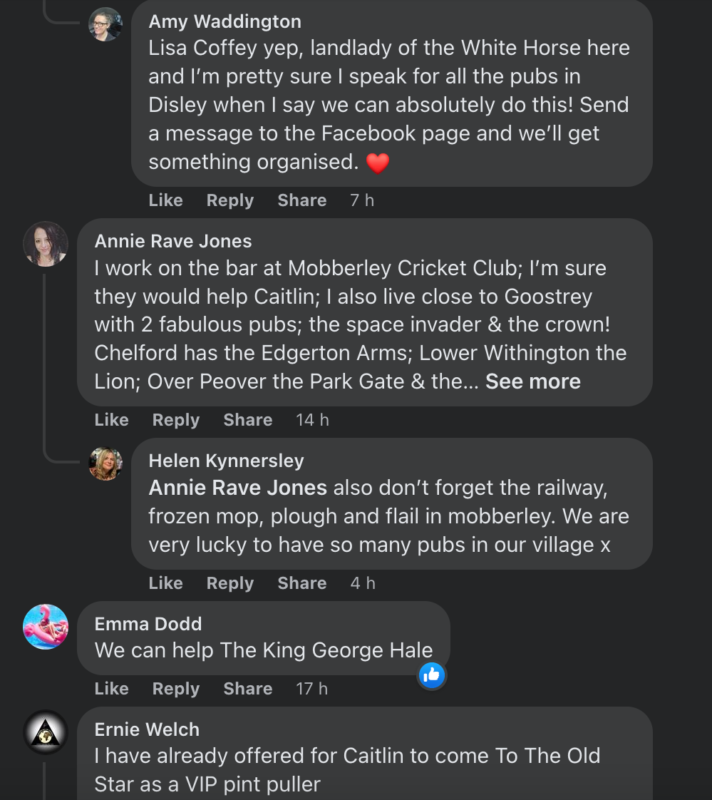
Task: Open Ernie Welch's profile name
Action: pos(147,729)
